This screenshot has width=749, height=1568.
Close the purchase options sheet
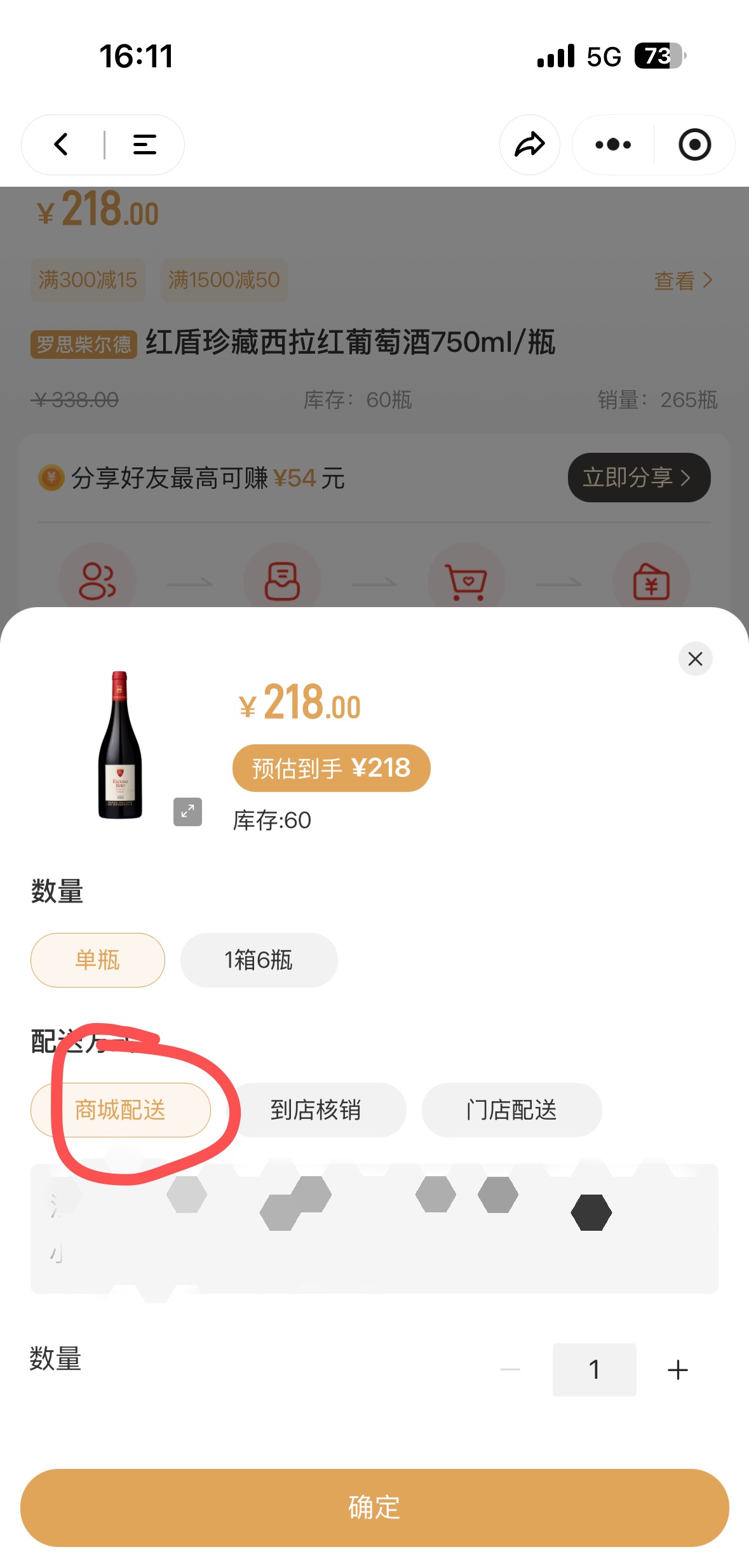tap(695, 659)
